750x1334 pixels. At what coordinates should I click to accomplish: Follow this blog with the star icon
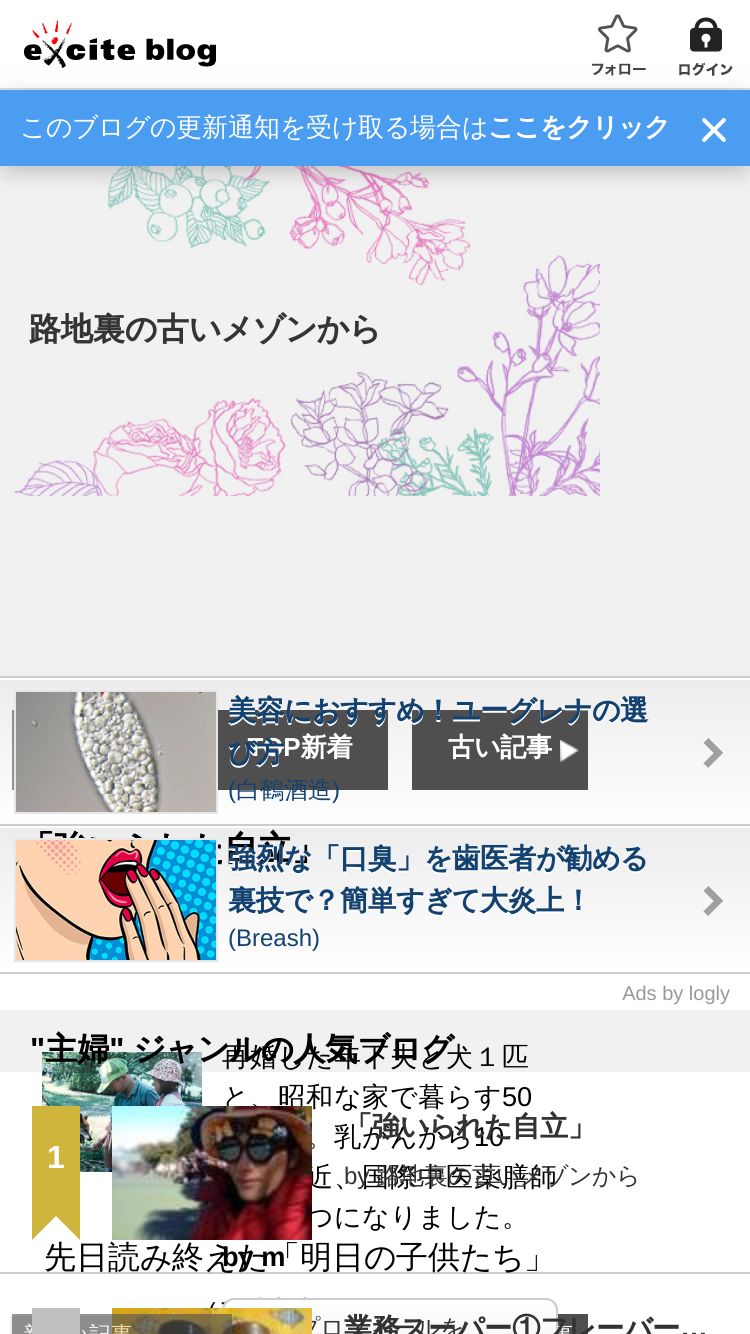(x=618, y=45)
